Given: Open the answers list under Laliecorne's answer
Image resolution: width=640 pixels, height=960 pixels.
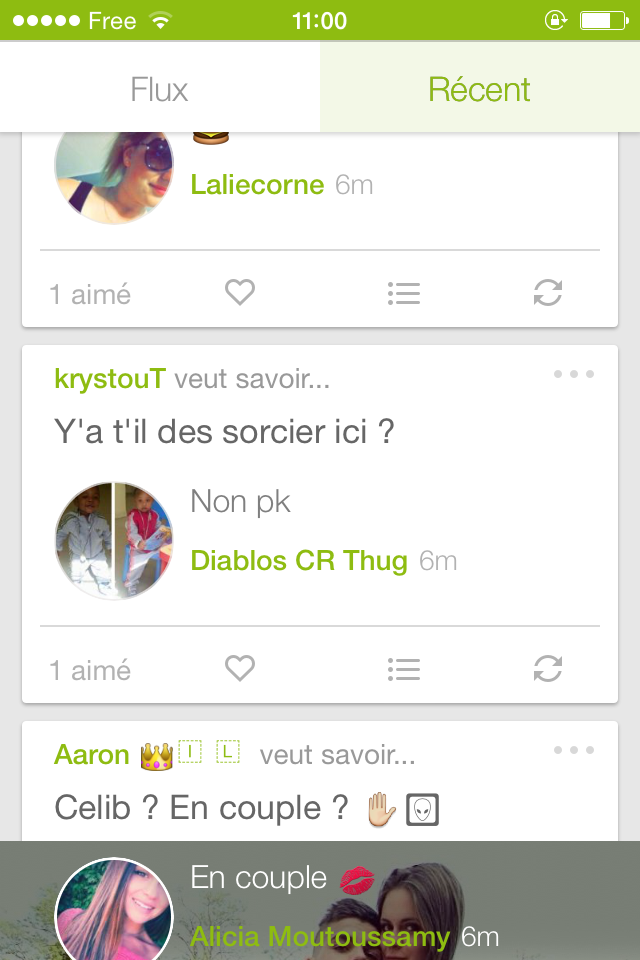Looking at the screenshot, I should tap(404, 293).
